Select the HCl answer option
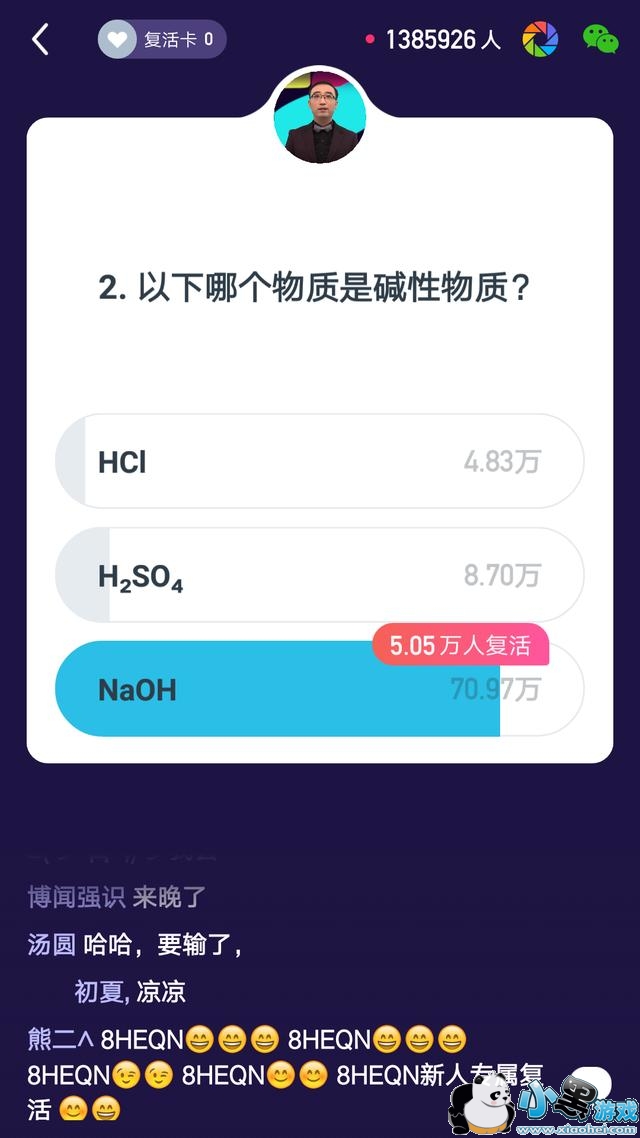 click(319, 462)
